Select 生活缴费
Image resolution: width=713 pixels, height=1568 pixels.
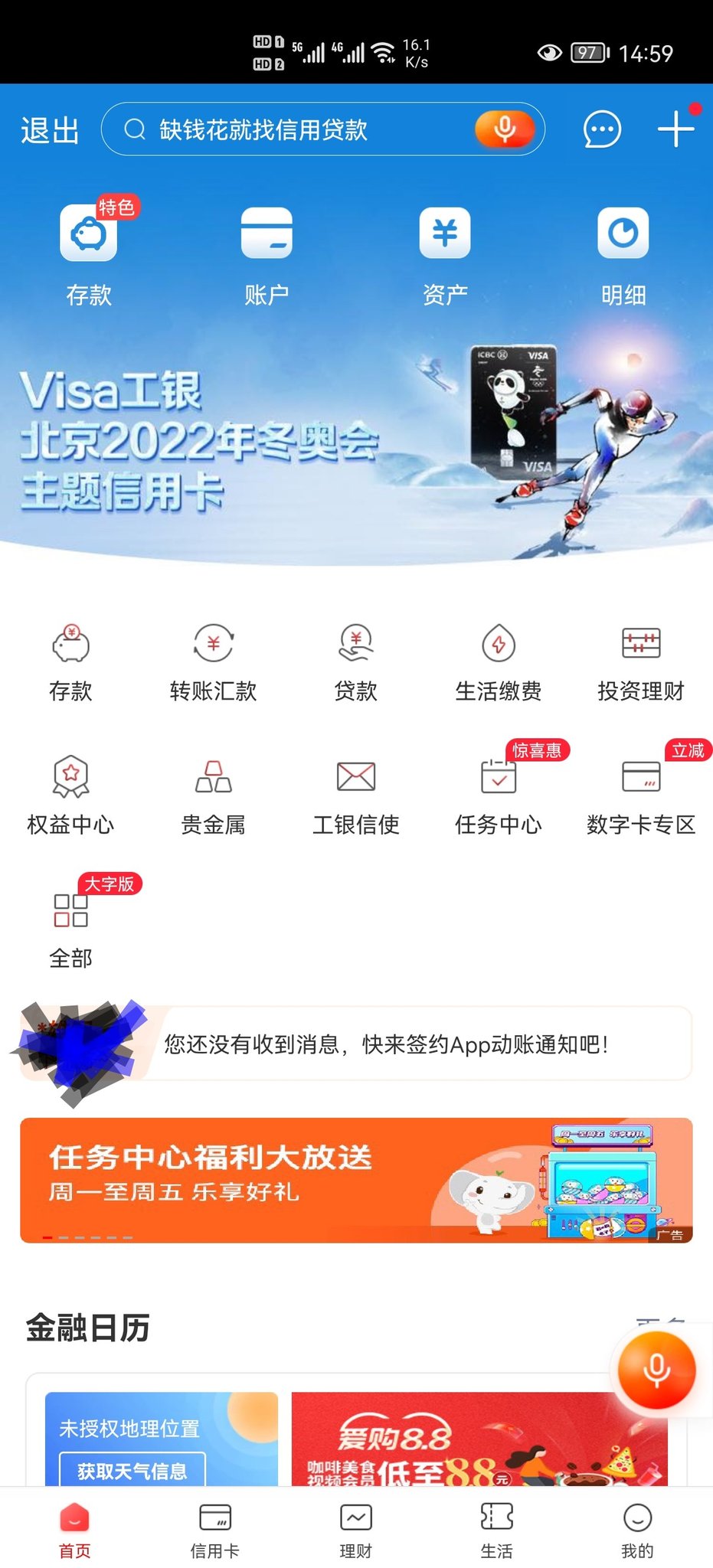(499, 663)
